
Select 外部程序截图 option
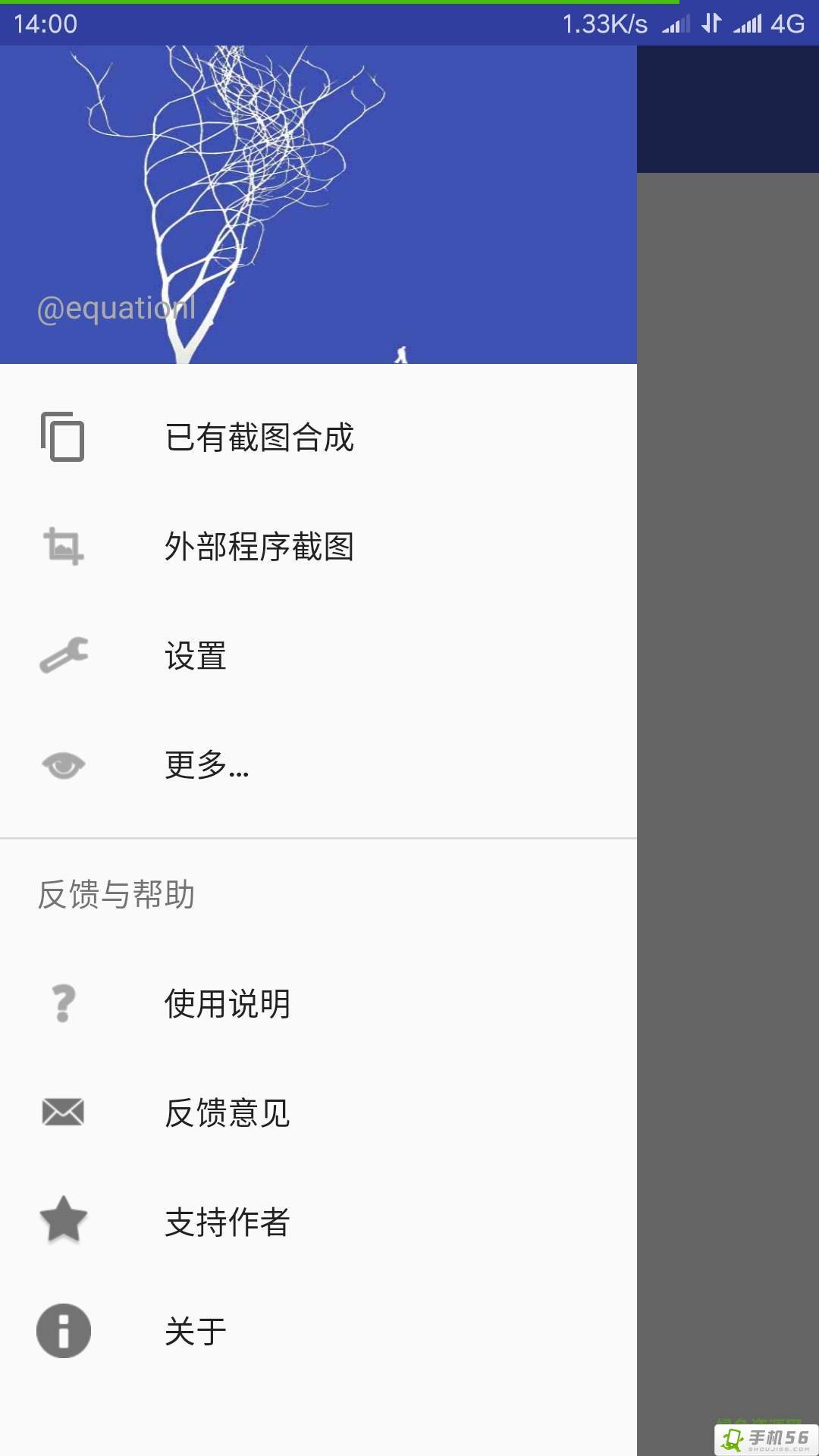[x=259, y=547]
